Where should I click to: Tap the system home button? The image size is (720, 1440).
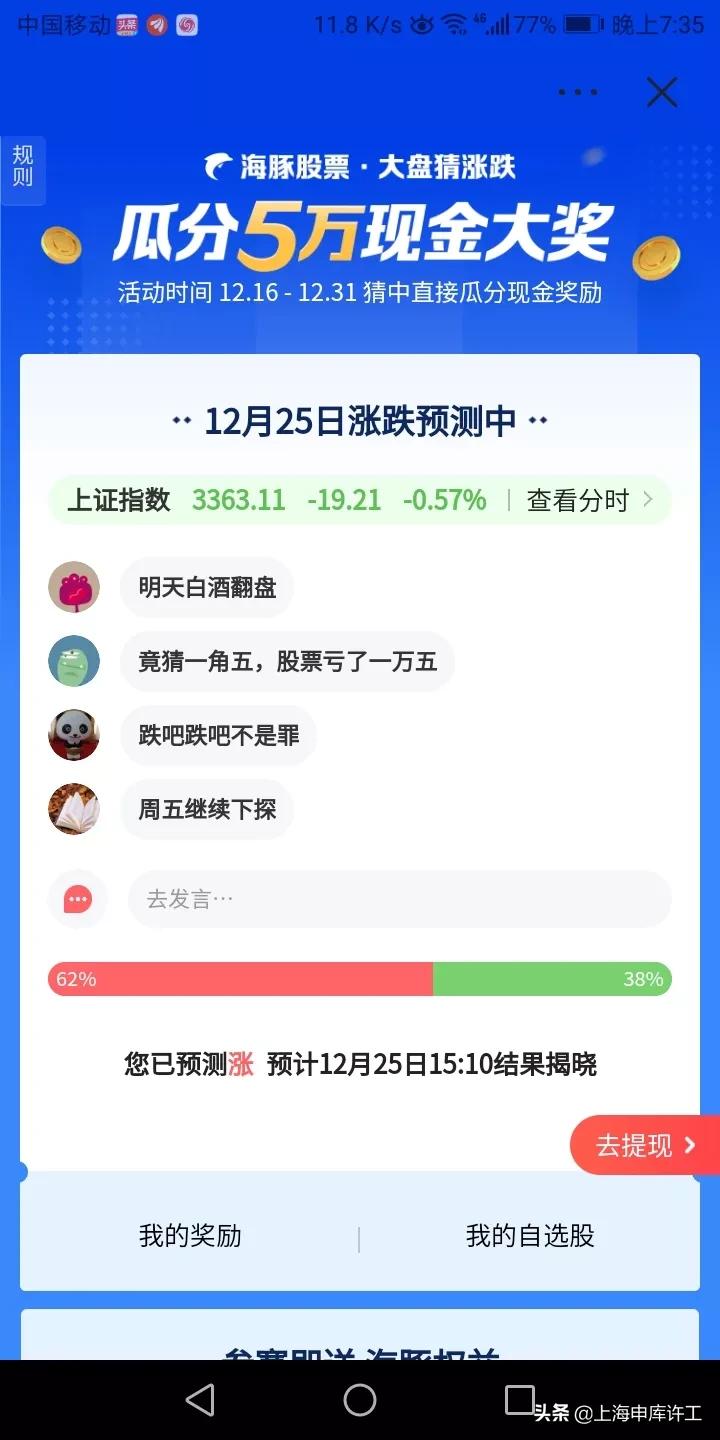click(360, 1400)
